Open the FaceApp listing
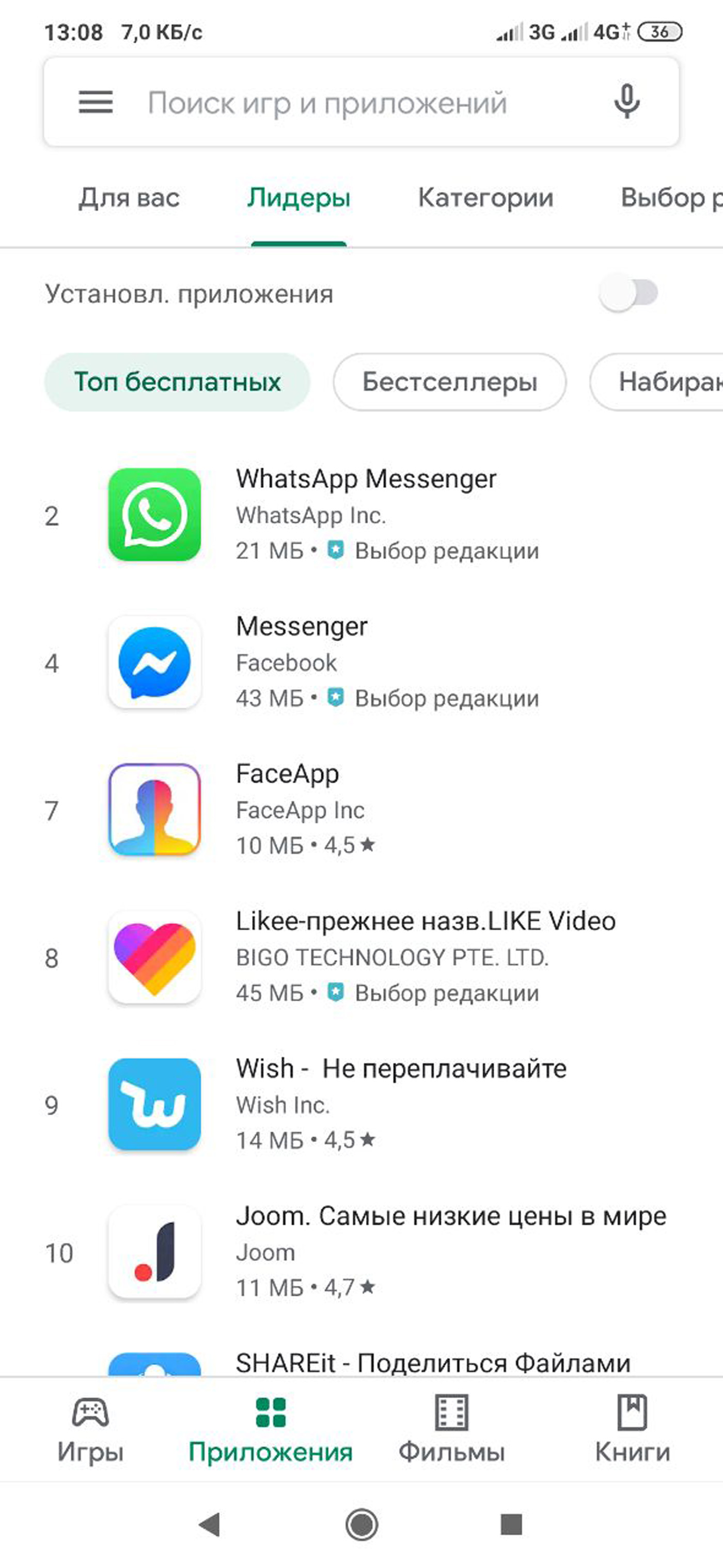Screen dimensions: 723x1568 [361, 809]
